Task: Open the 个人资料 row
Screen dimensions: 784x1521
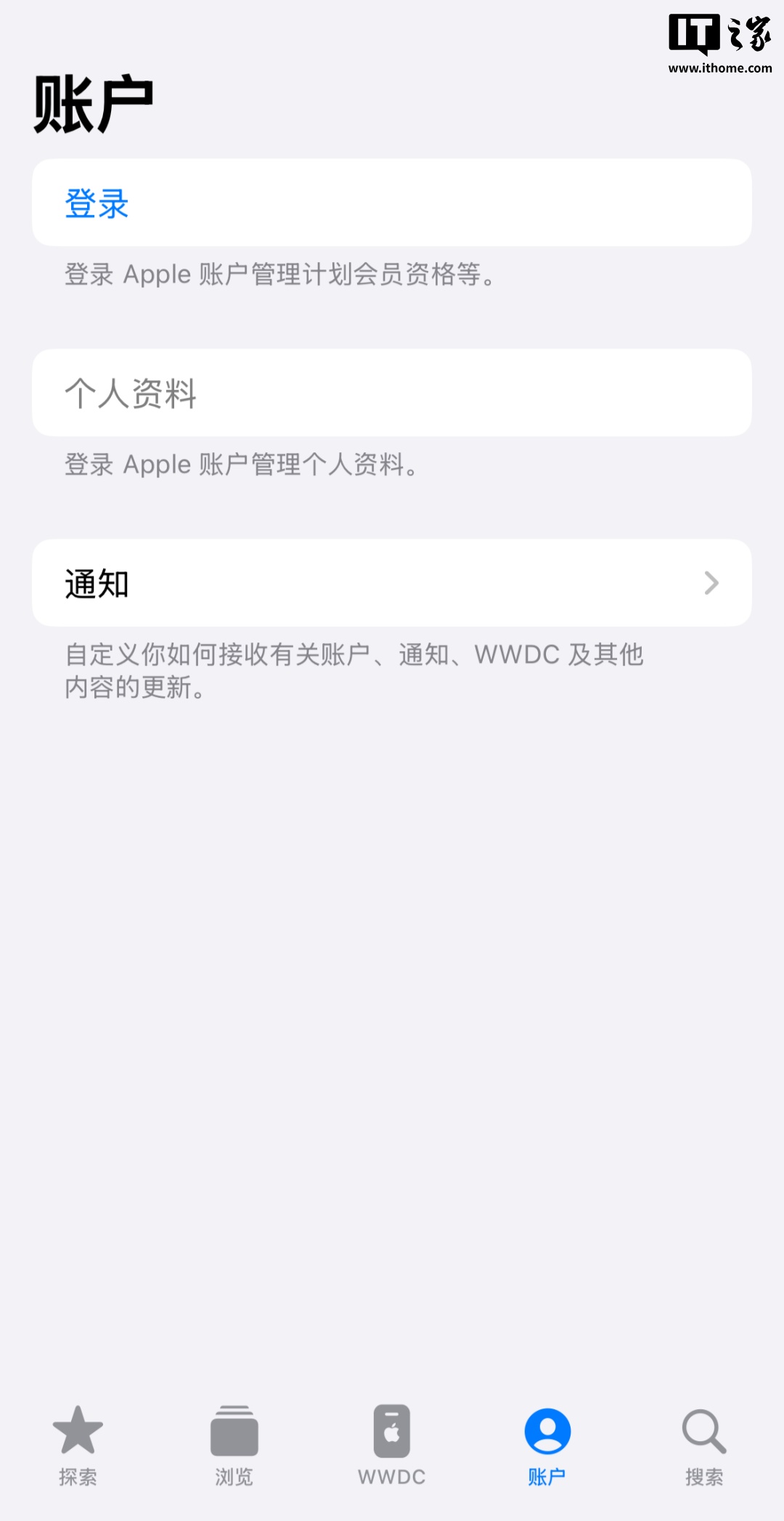Action: tap(391, 393)
